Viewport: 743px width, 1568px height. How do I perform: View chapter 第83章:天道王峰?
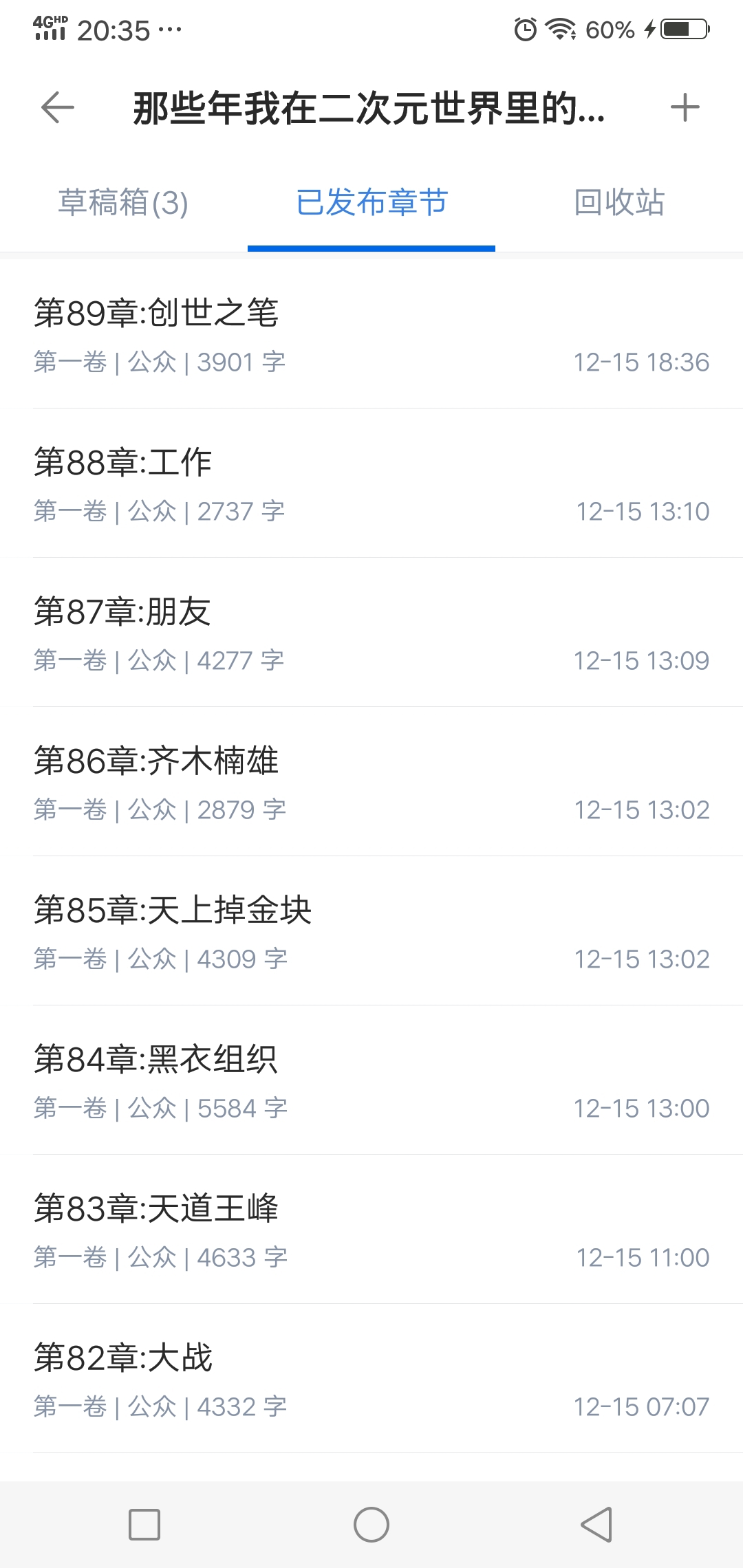point(371,1230)
